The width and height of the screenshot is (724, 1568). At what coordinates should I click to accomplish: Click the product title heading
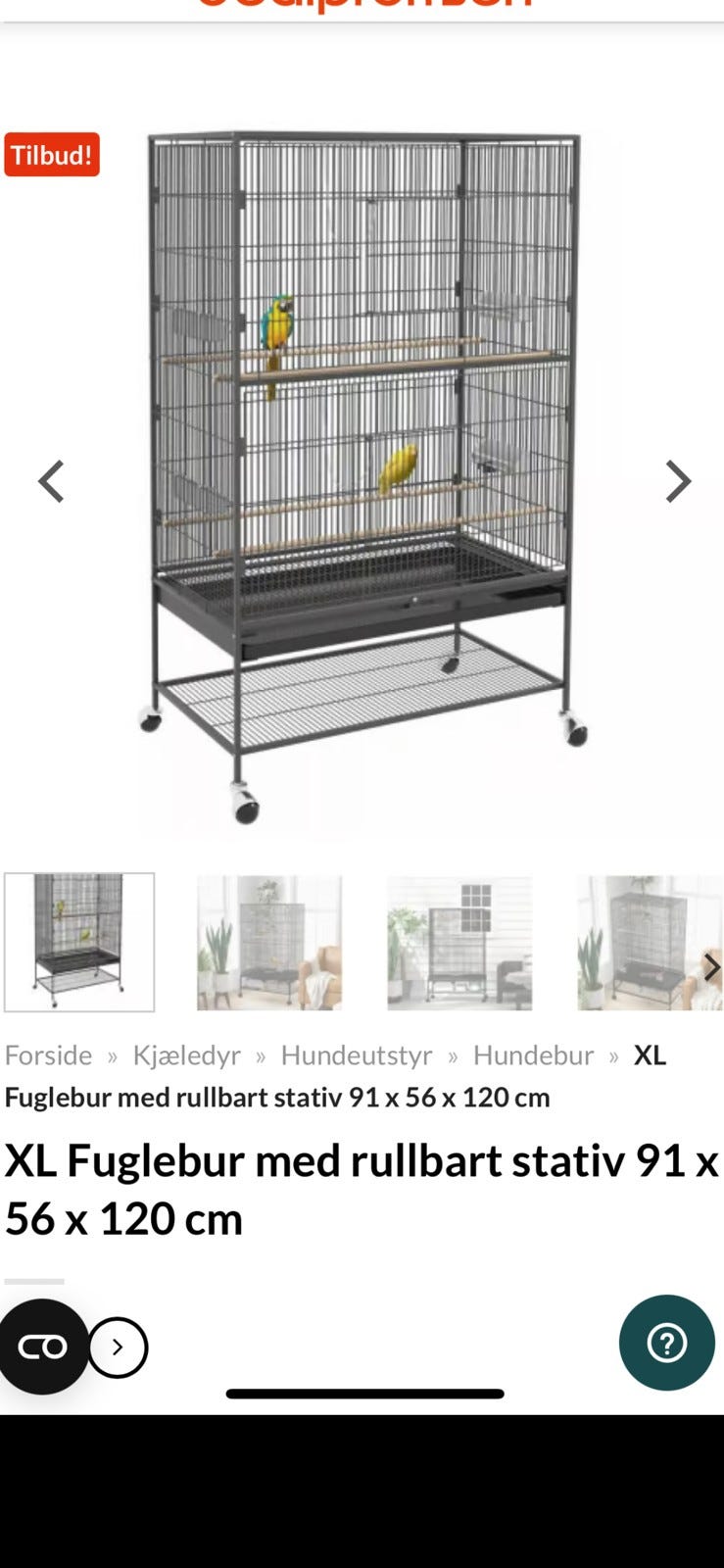tap(362, 1190)
